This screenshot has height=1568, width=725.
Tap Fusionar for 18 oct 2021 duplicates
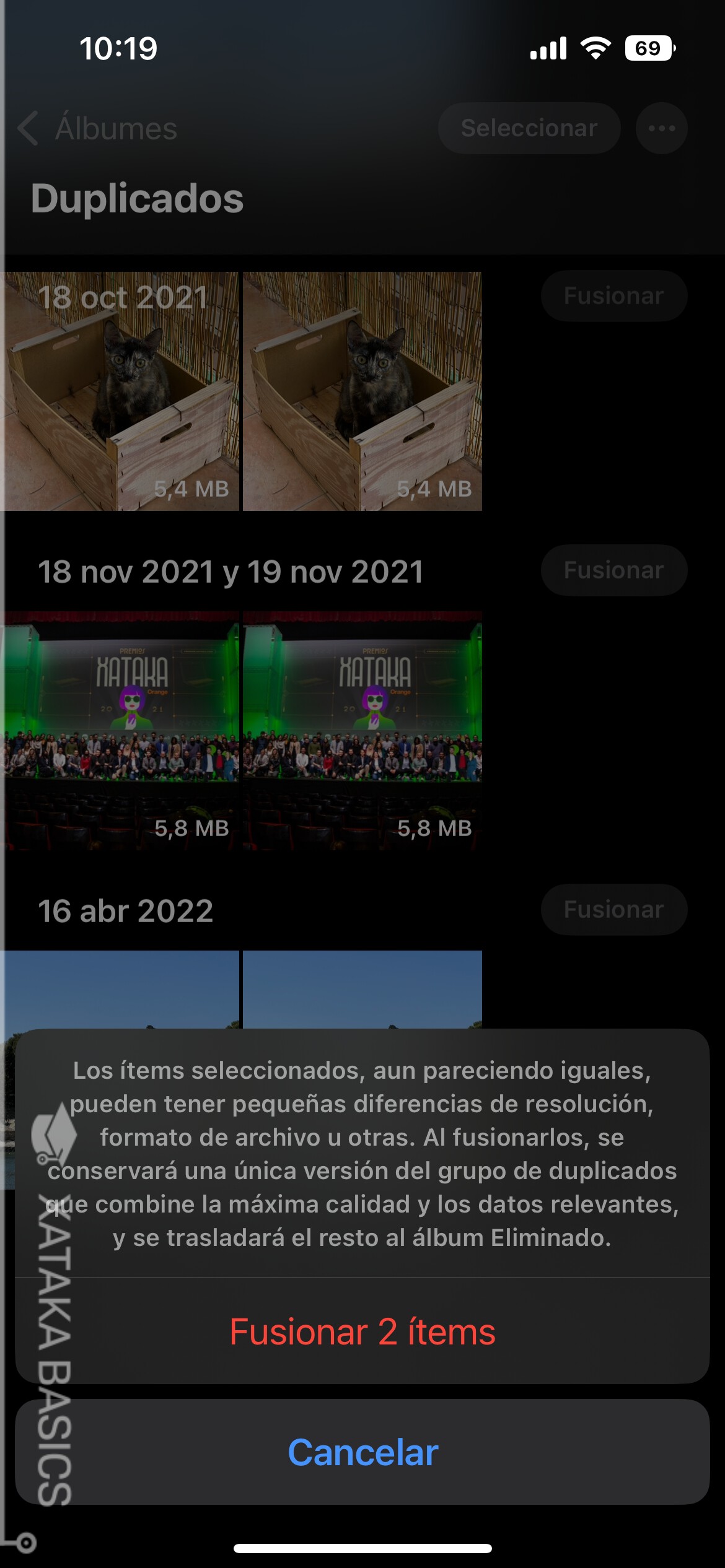point(613,295)
